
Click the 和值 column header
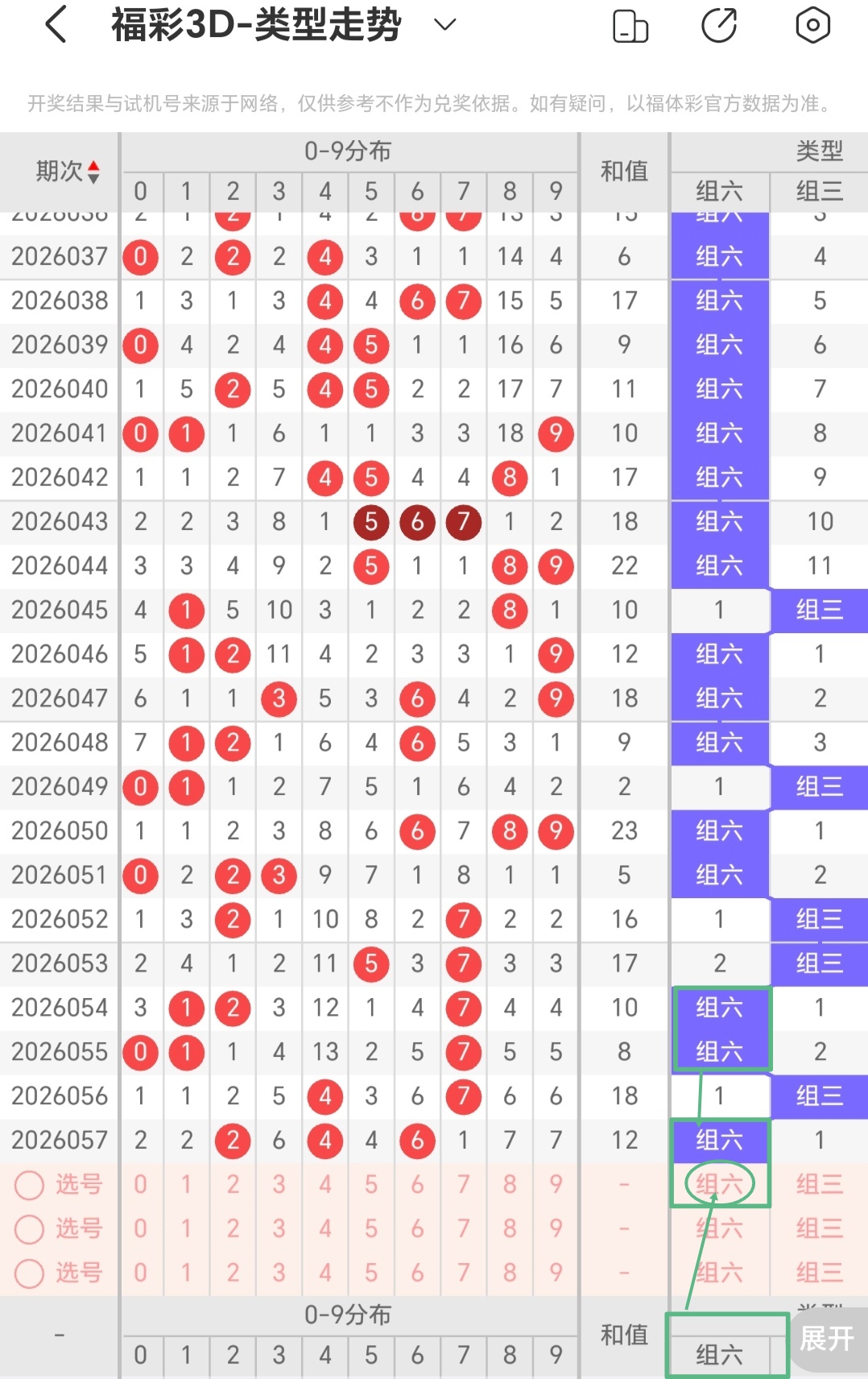pos(624,171)
